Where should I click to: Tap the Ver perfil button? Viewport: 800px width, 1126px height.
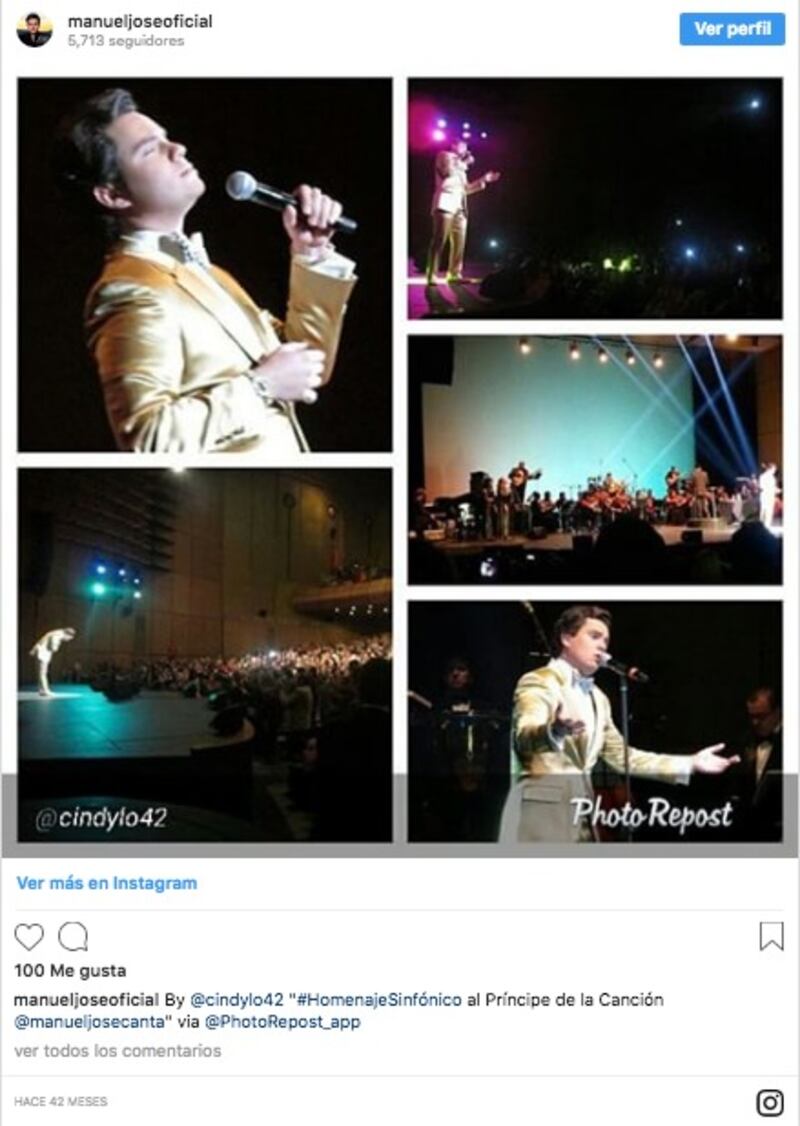[732, 29]
